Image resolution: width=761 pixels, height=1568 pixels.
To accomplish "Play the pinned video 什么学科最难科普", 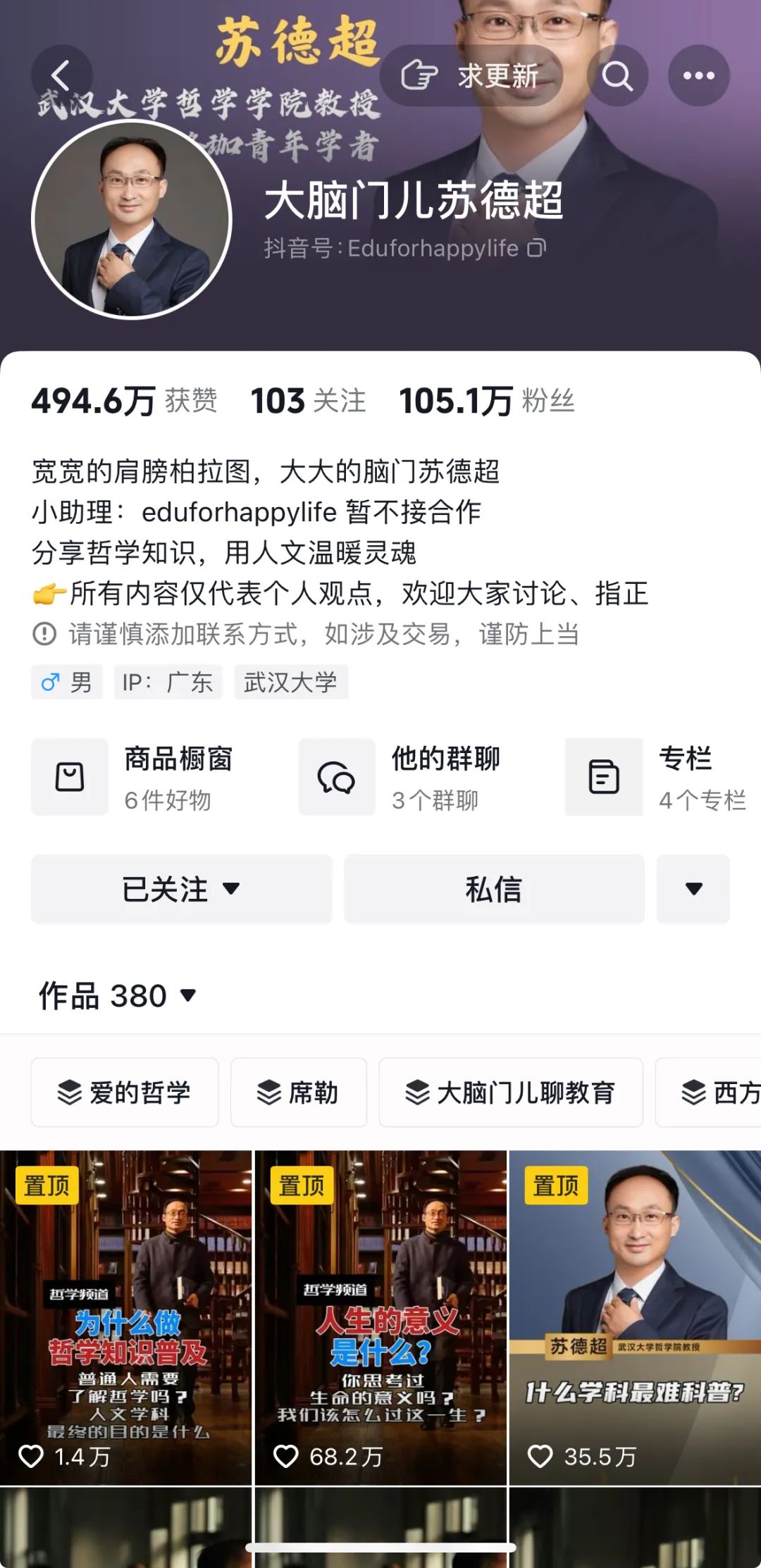I will point(634,1317).
